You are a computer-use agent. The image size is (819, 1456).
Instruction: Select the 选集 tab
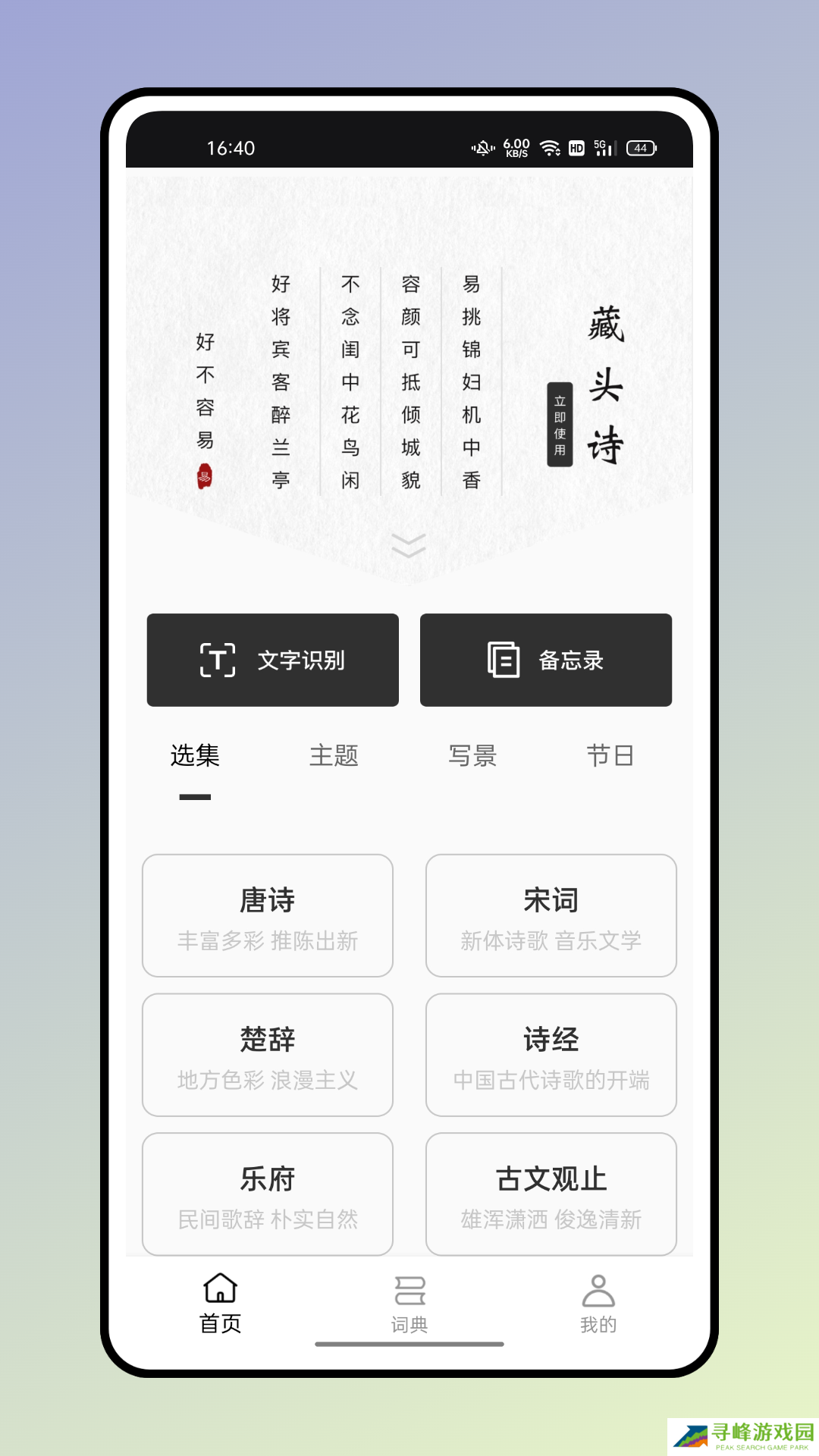(x=195, y=756)
